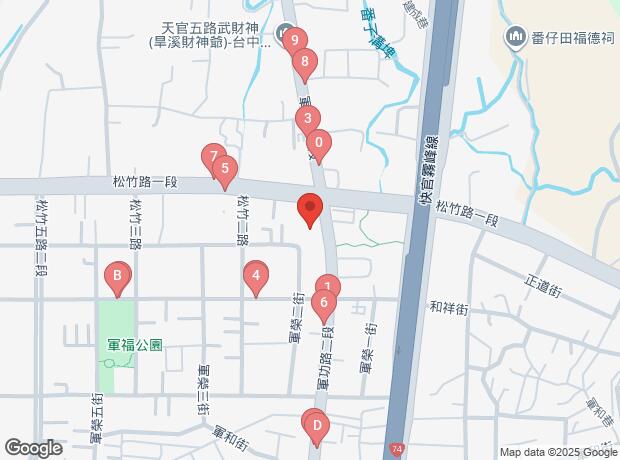Choose map marker 0
Image resolution: width=620 pixels, height=460 pixels.
click(318, 143)
